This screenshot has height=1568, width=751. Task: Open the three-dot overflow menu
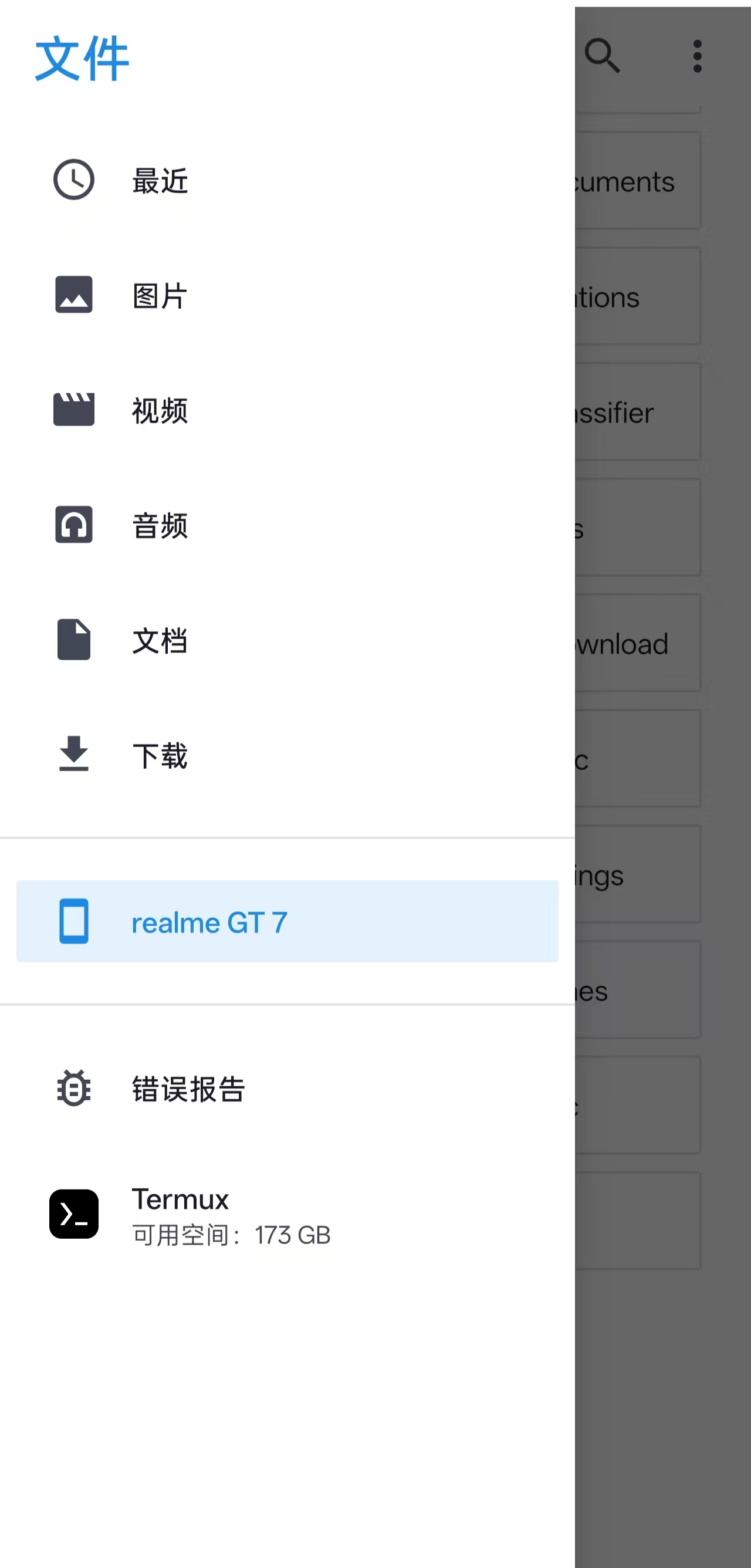coord(698,56)
